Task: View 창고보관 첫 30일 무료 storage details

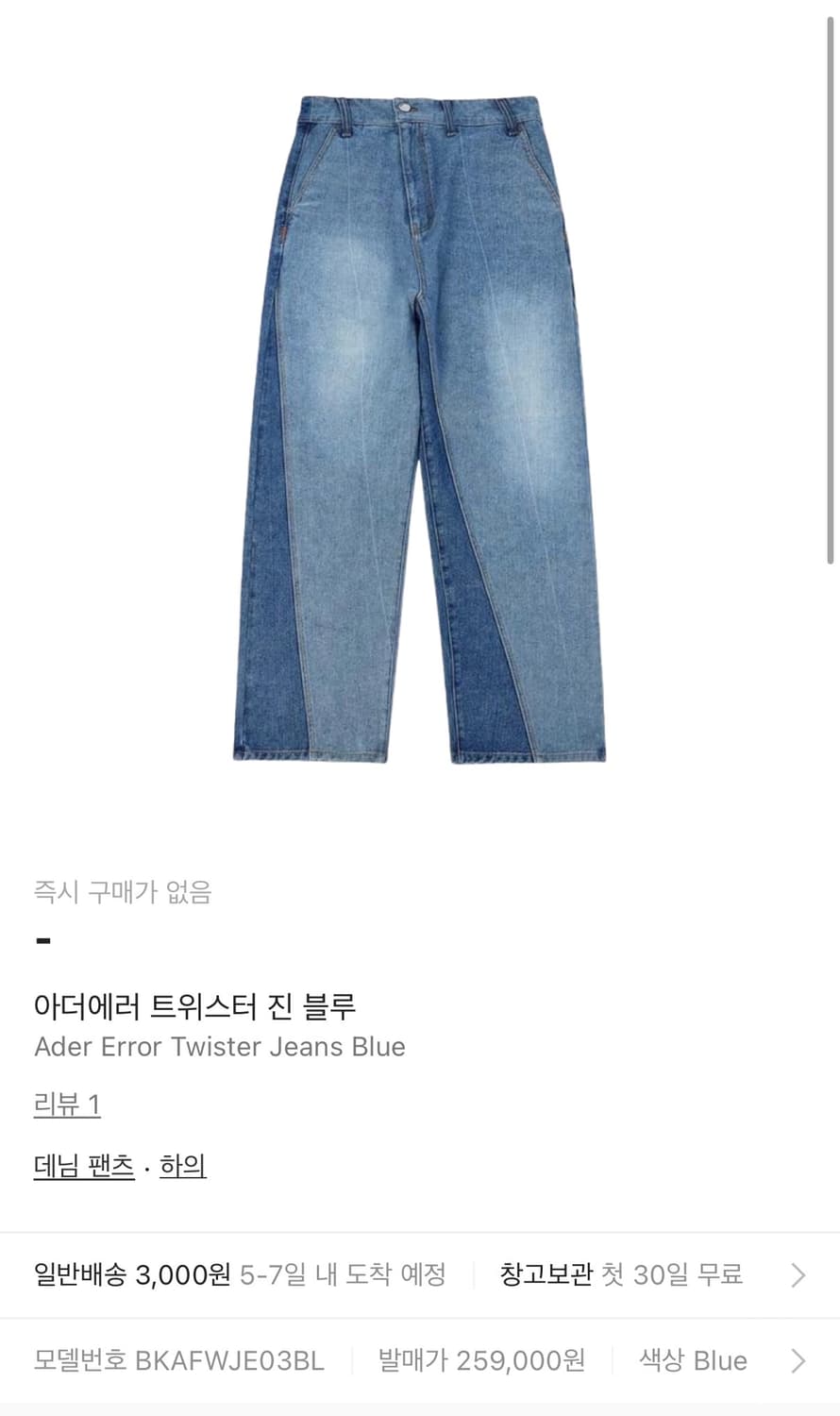Action: [620, 1273]
